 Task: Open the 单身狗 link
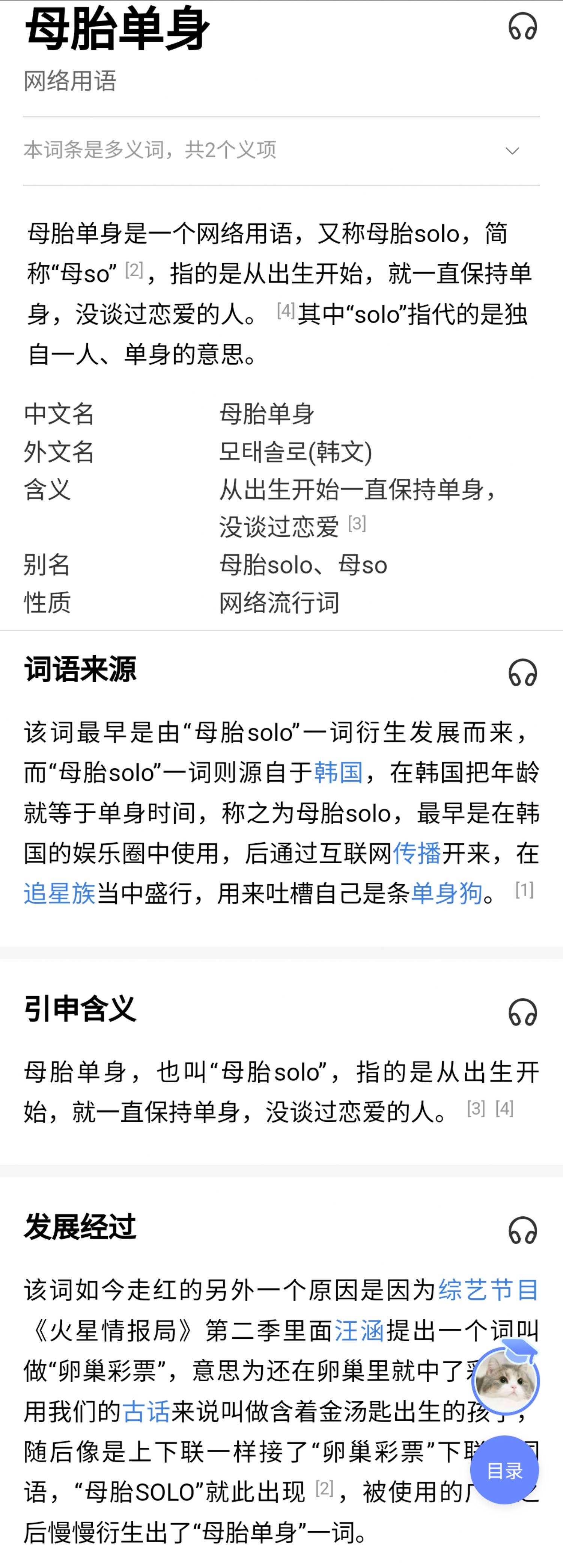click(446, 894)
